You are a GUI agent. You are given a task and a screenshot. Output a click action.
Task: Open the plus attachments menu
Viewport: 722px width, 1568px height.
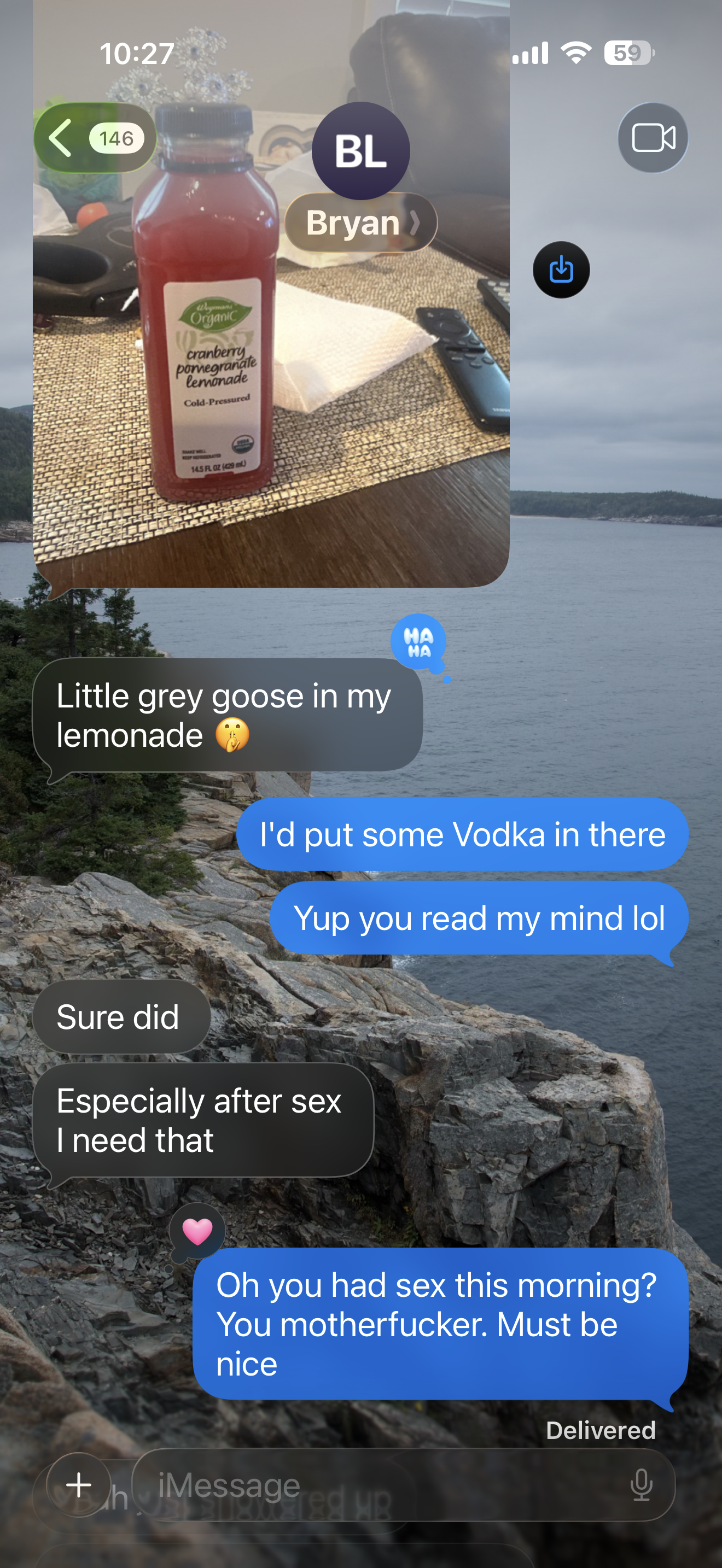pos(79,1484)
